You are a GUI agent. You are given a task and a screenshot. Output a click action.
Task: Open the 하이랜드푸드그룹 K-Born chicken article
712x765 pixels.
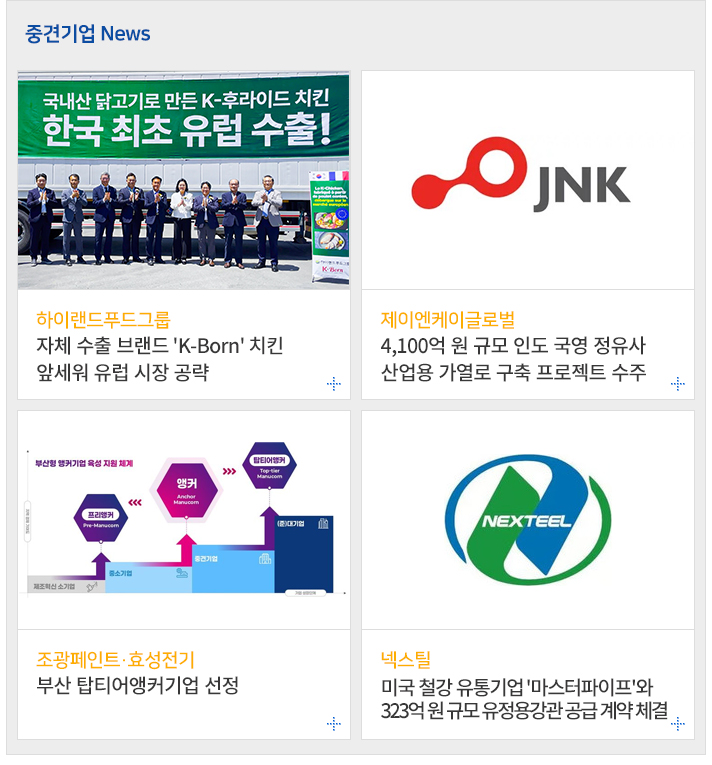160,359
